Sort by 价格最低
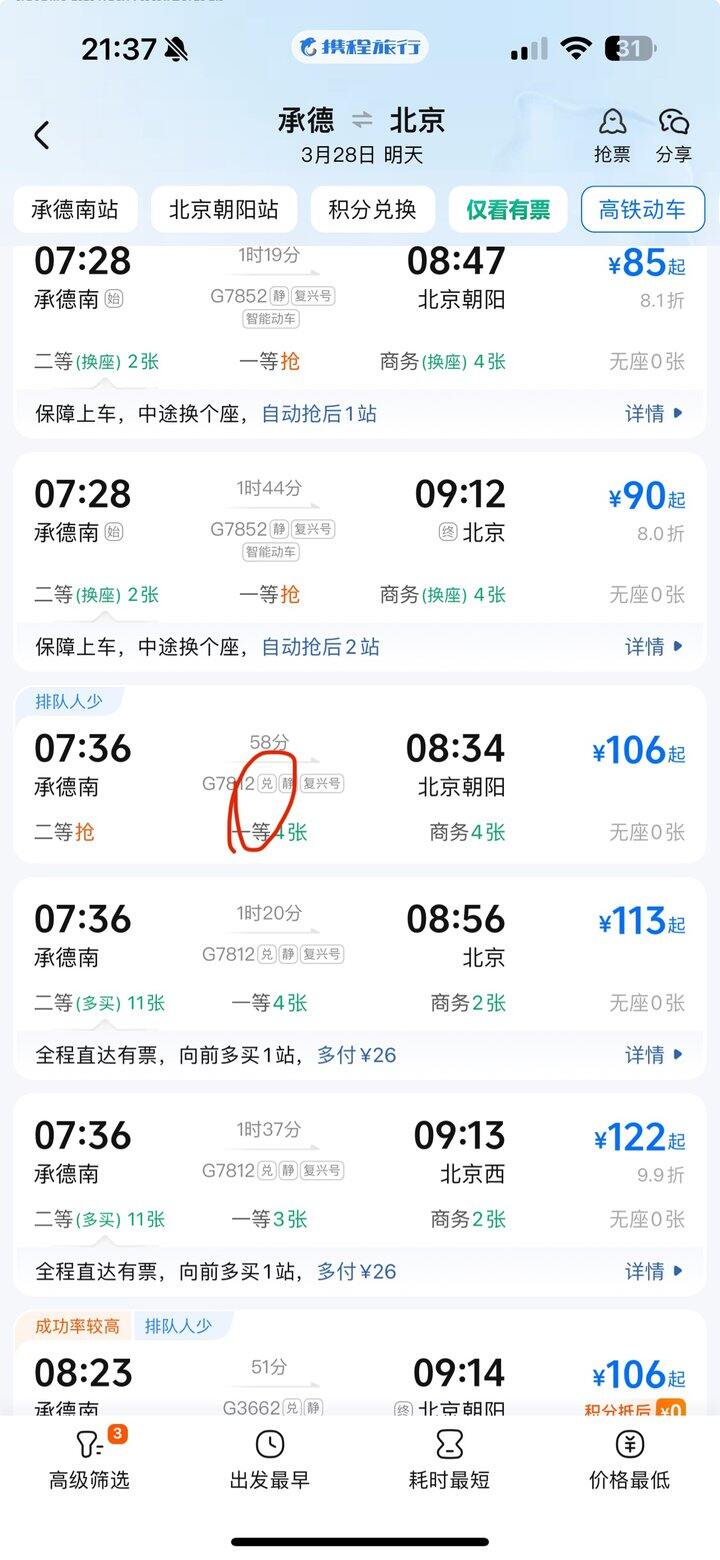Viewport: 720px width, 1560px height. pyautogui.click(x=629, y=1460)
